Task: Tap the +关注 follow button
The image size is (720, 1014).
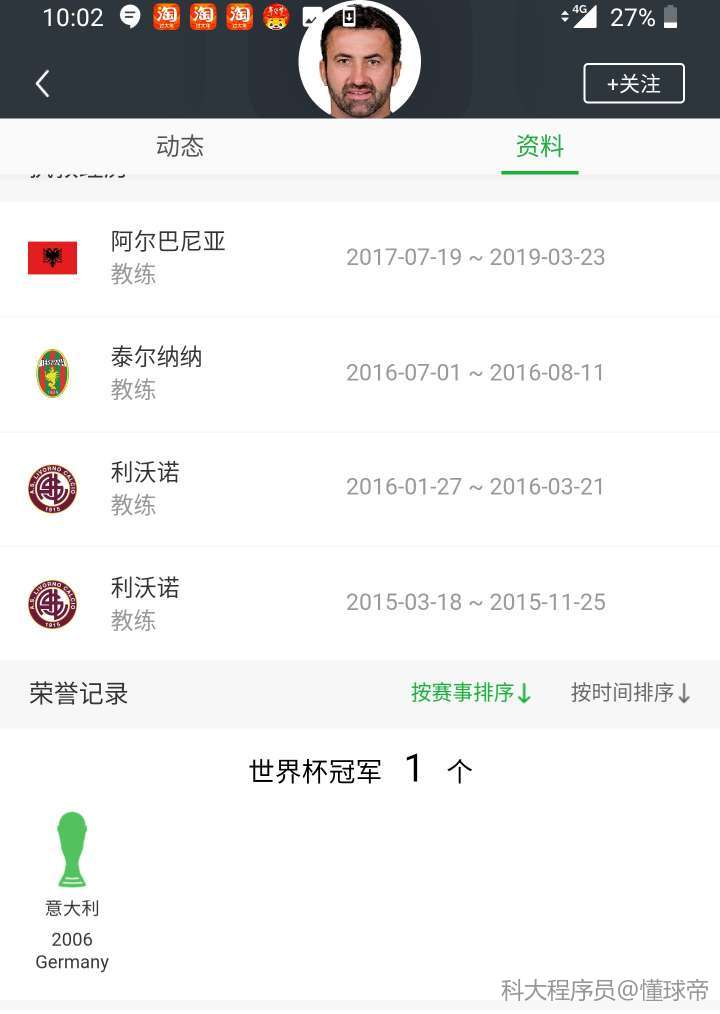Action: click(634, 84)
